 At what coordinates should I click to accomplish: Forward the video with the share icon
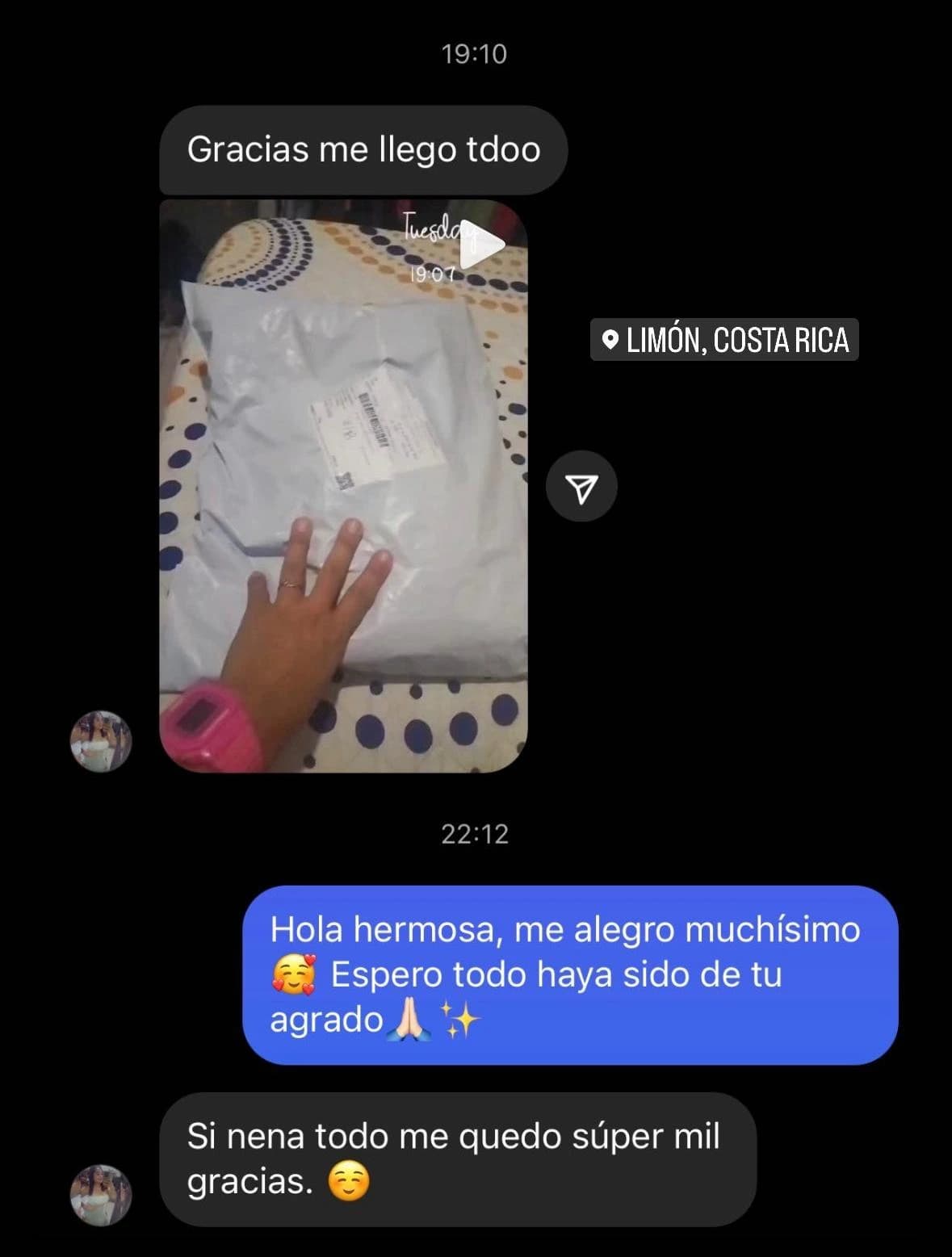pyautogui.click(x=581, y=486)
